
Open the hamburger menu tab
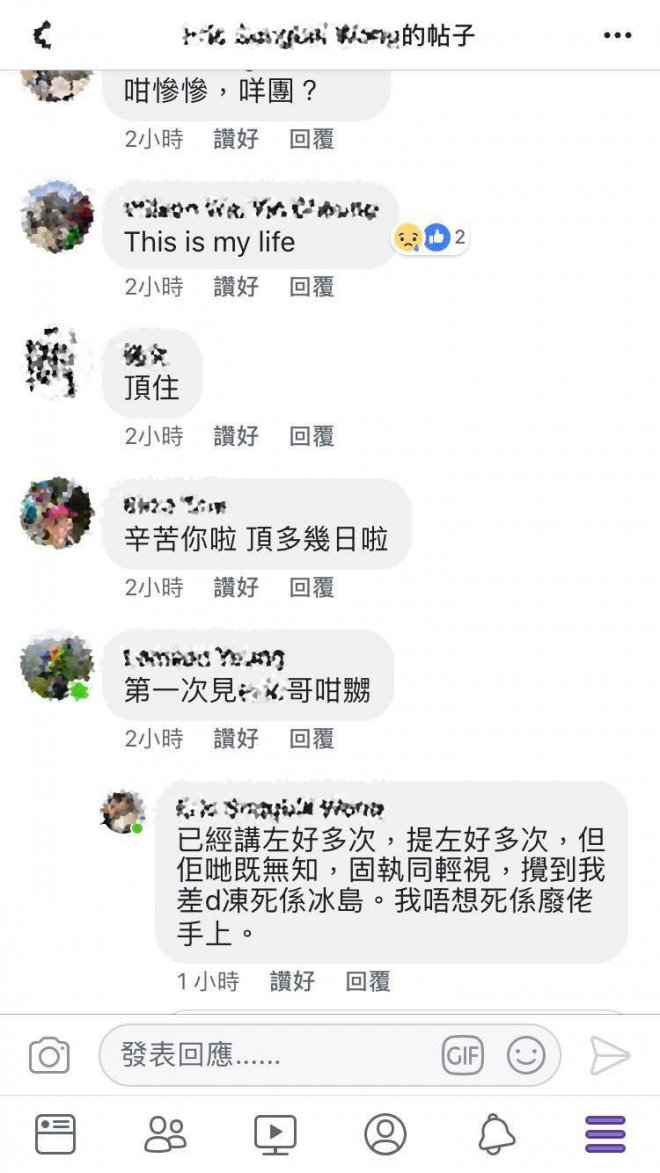(x=605, y=1134)
